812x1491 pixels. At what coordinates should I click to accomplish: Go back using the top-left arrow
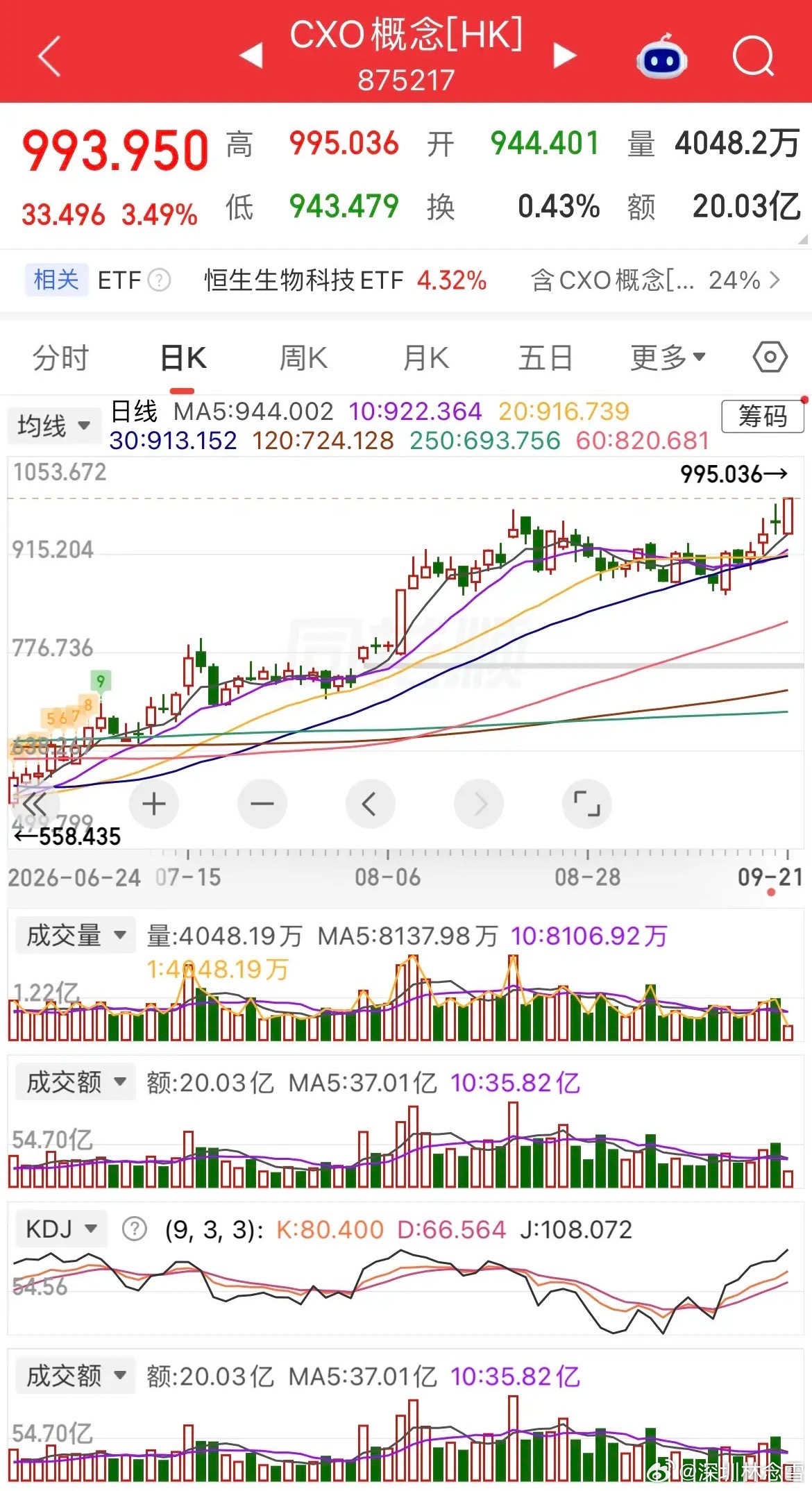(49, 56)
